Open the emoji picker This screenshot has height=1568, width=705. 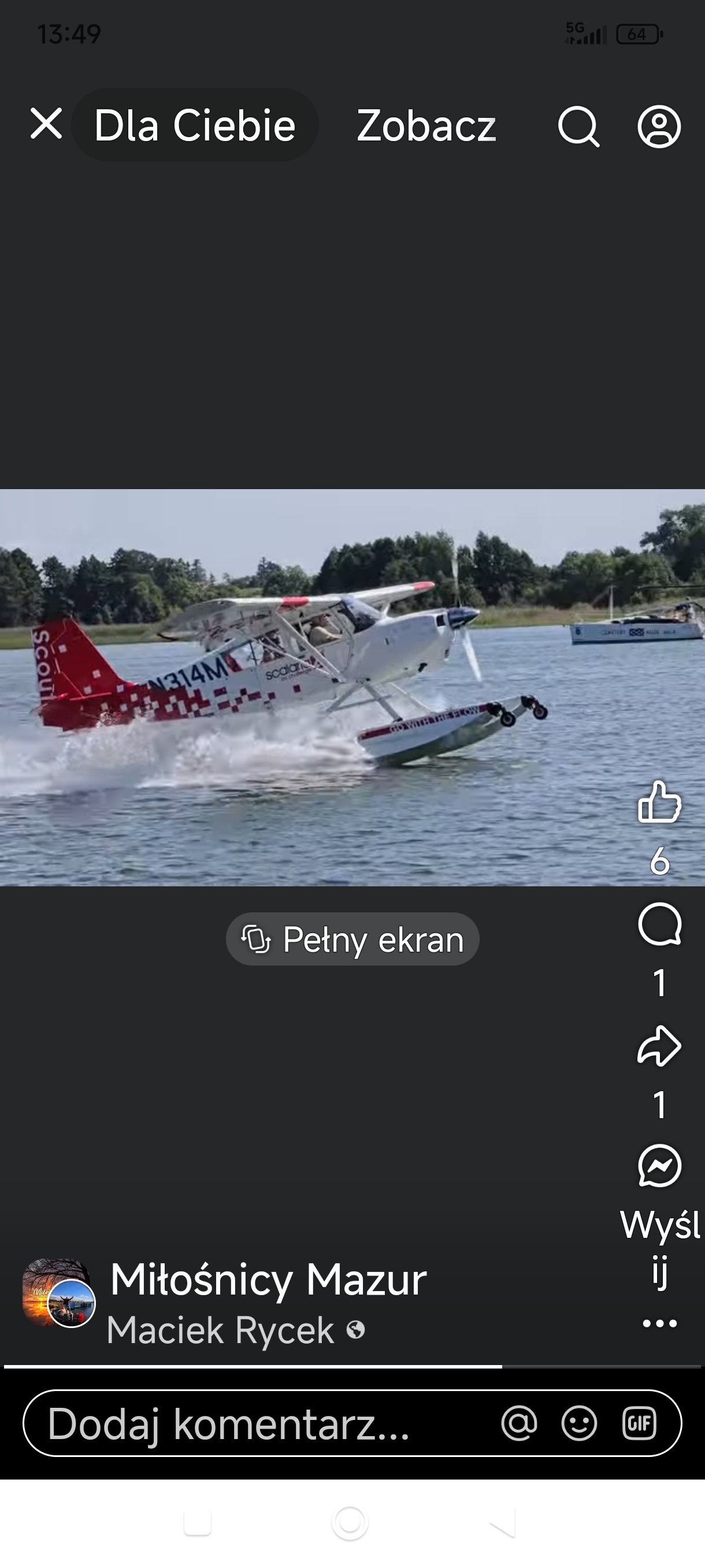(x=579, y=1423)
